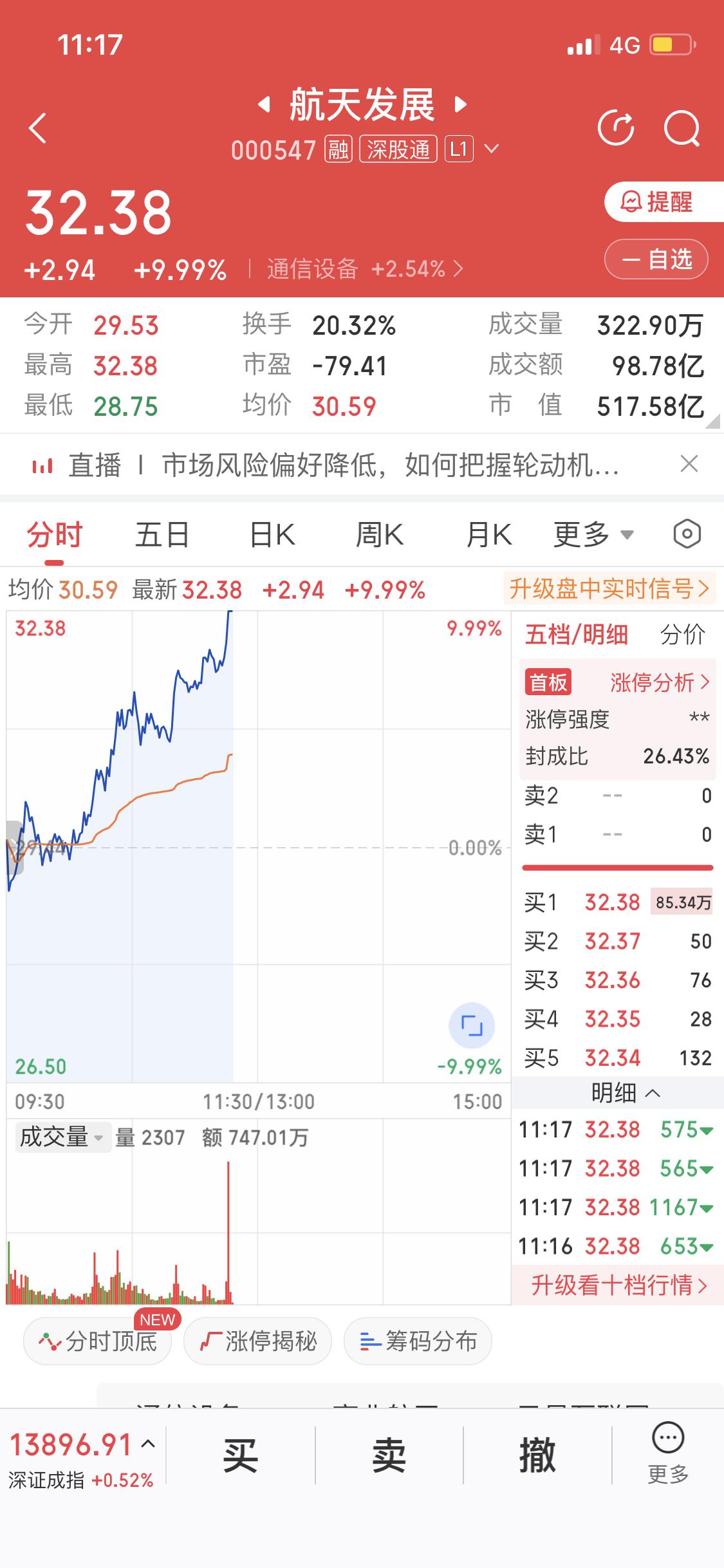Expand the 更多 chart period dropdown

point(593,535)
